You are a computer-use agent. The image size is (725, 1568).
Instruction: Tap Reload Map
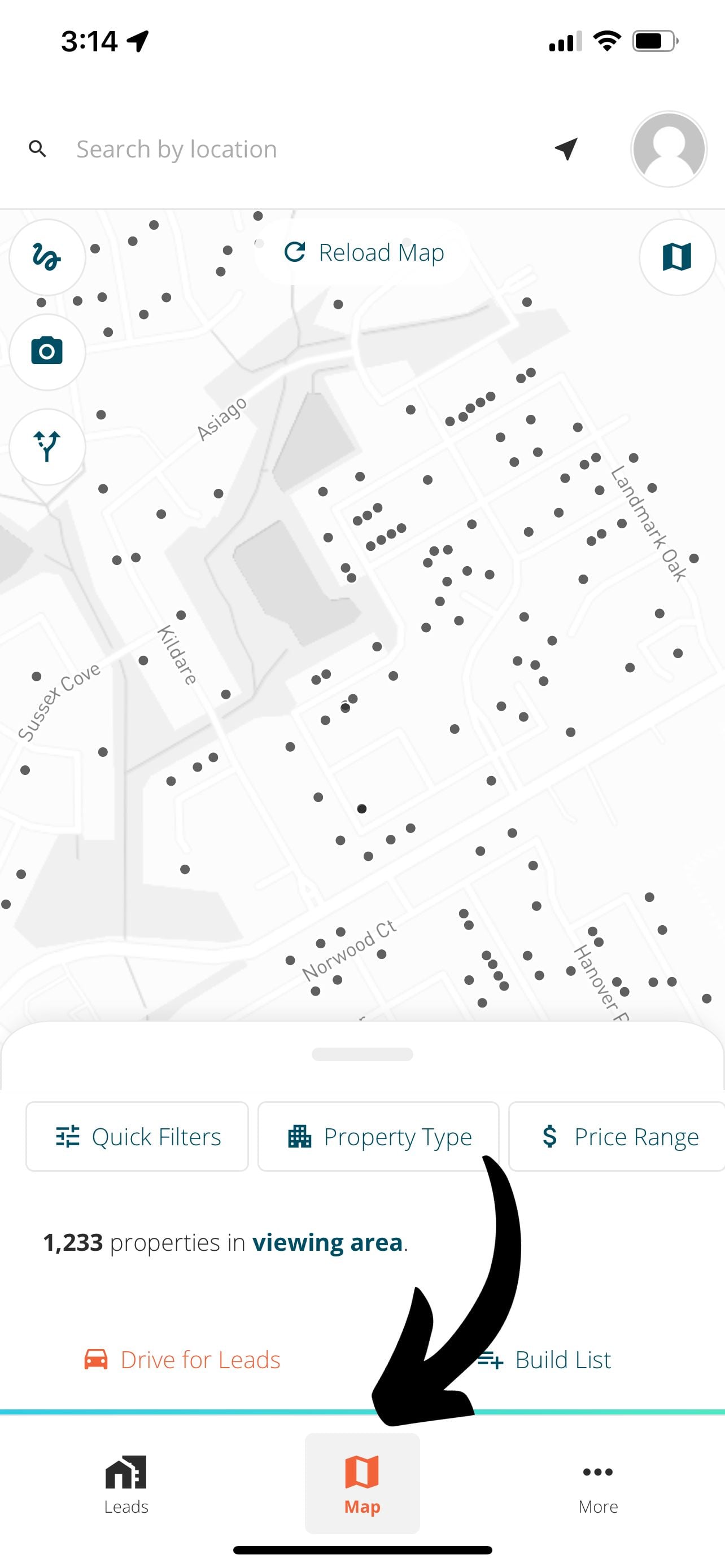pyautogui.click(x=364, y=252)
